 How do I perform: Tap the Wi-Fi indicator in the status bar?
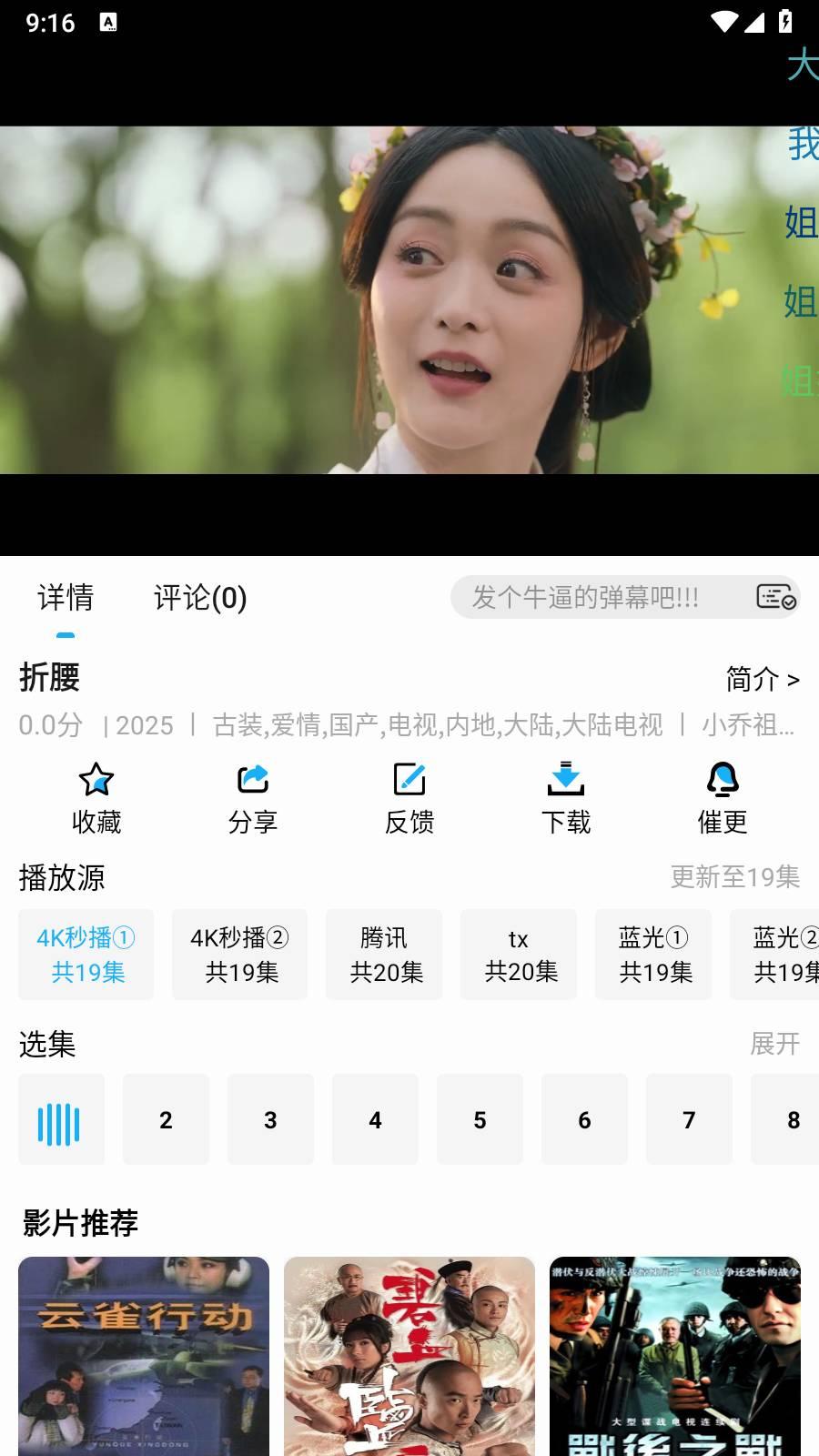(723, 20)
